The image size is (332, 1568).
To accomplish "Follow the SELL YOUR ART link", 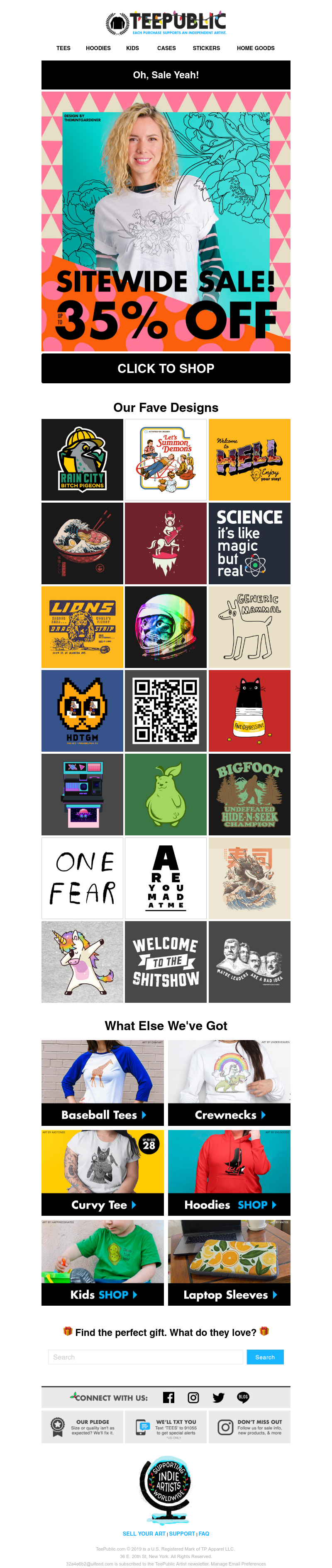I will pos(144,1533).
